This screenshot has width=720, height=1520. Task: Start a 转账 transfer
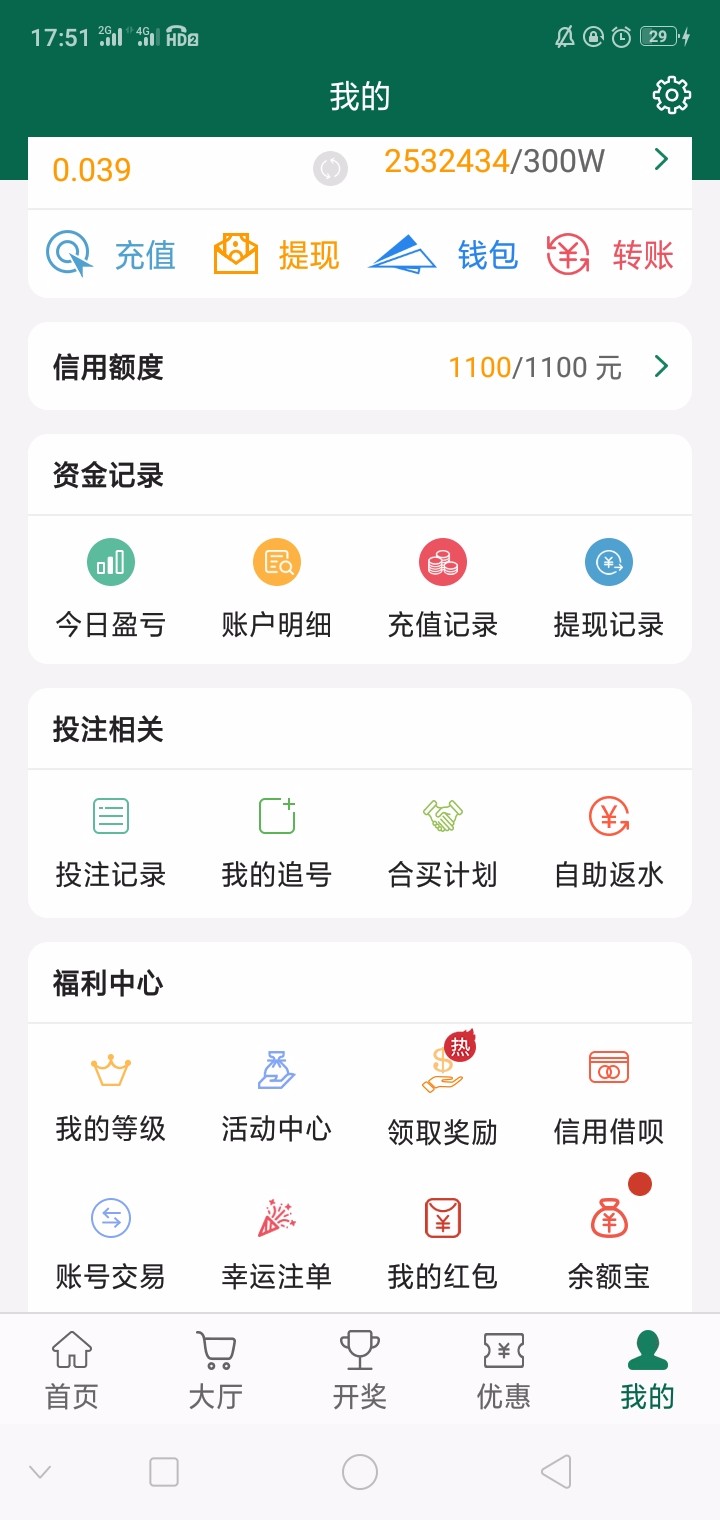(x=609, y=254)
